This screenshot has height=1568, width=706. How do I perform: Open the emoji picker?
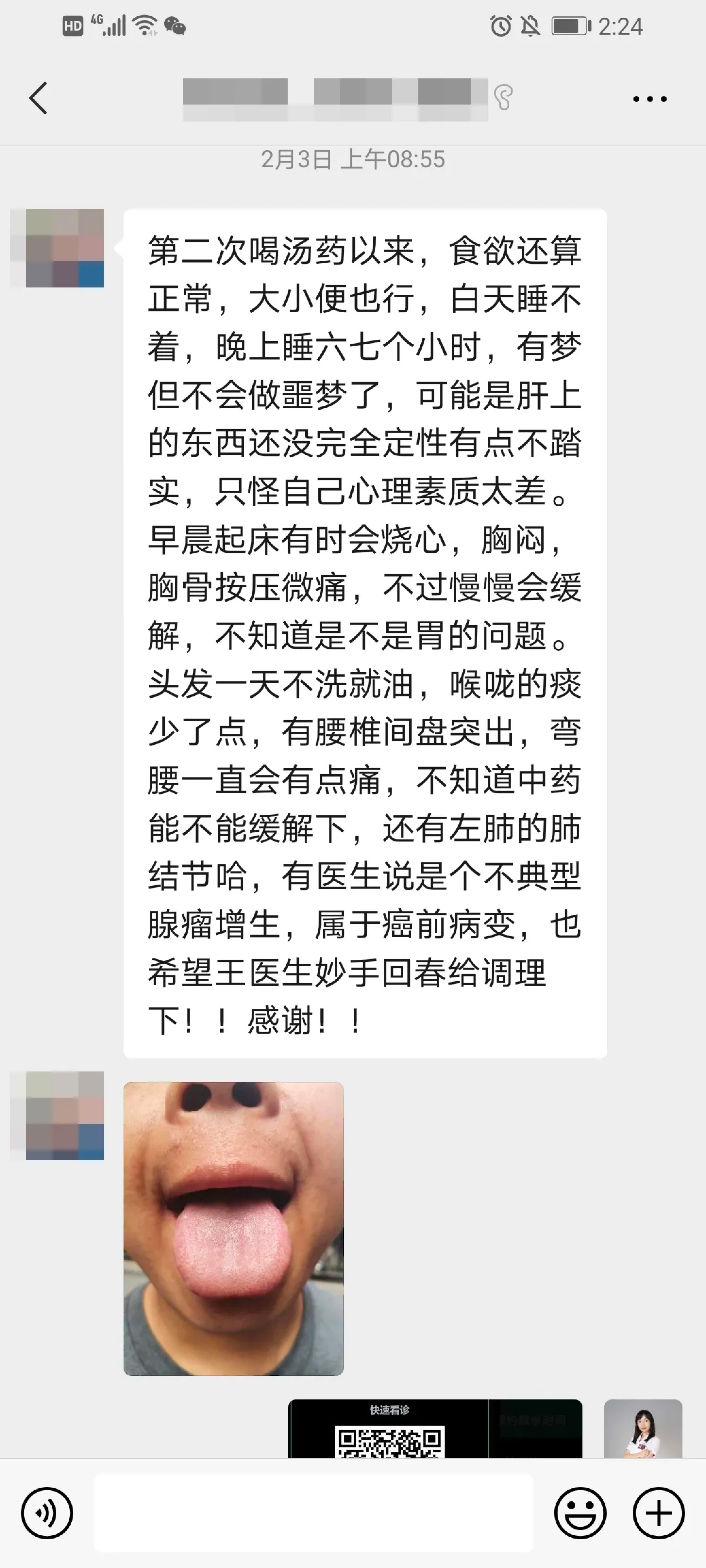tap(579, 1512)
